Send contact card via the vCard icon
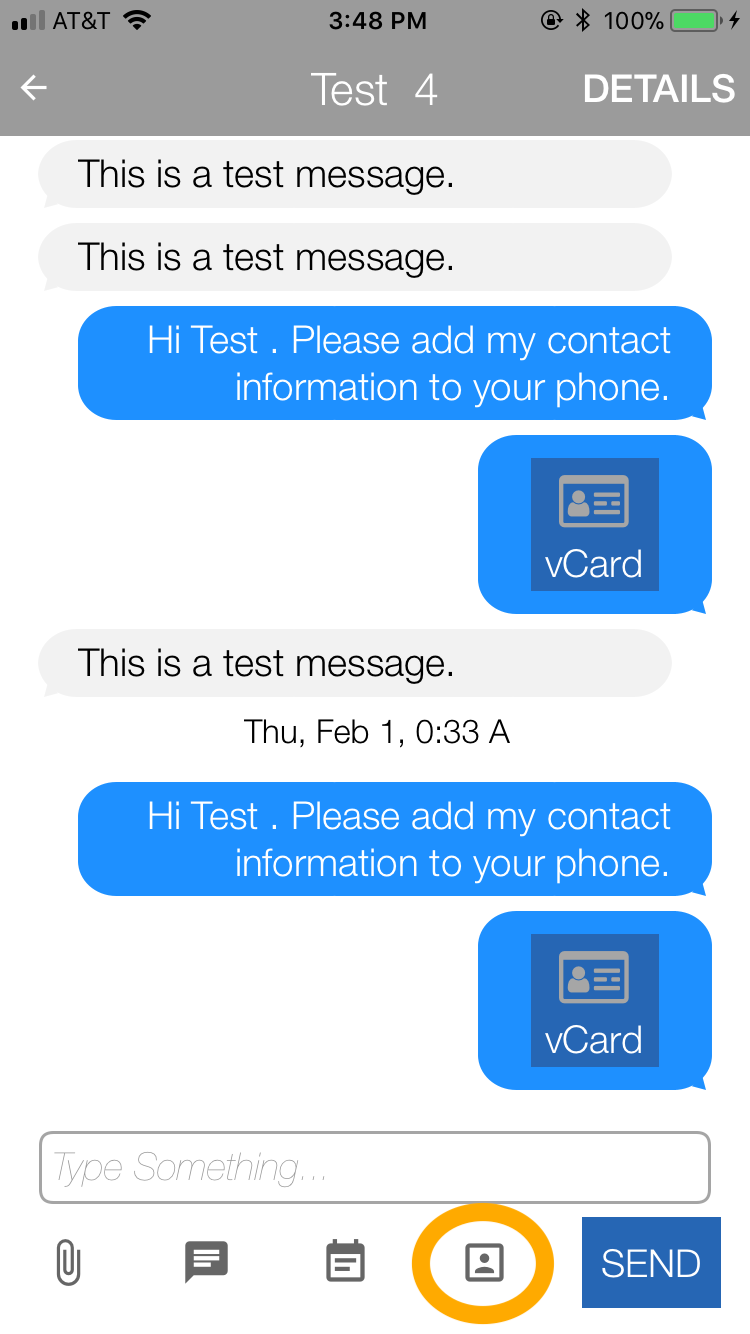The width and height of the screenshot is (750, 1334). 484,1263
